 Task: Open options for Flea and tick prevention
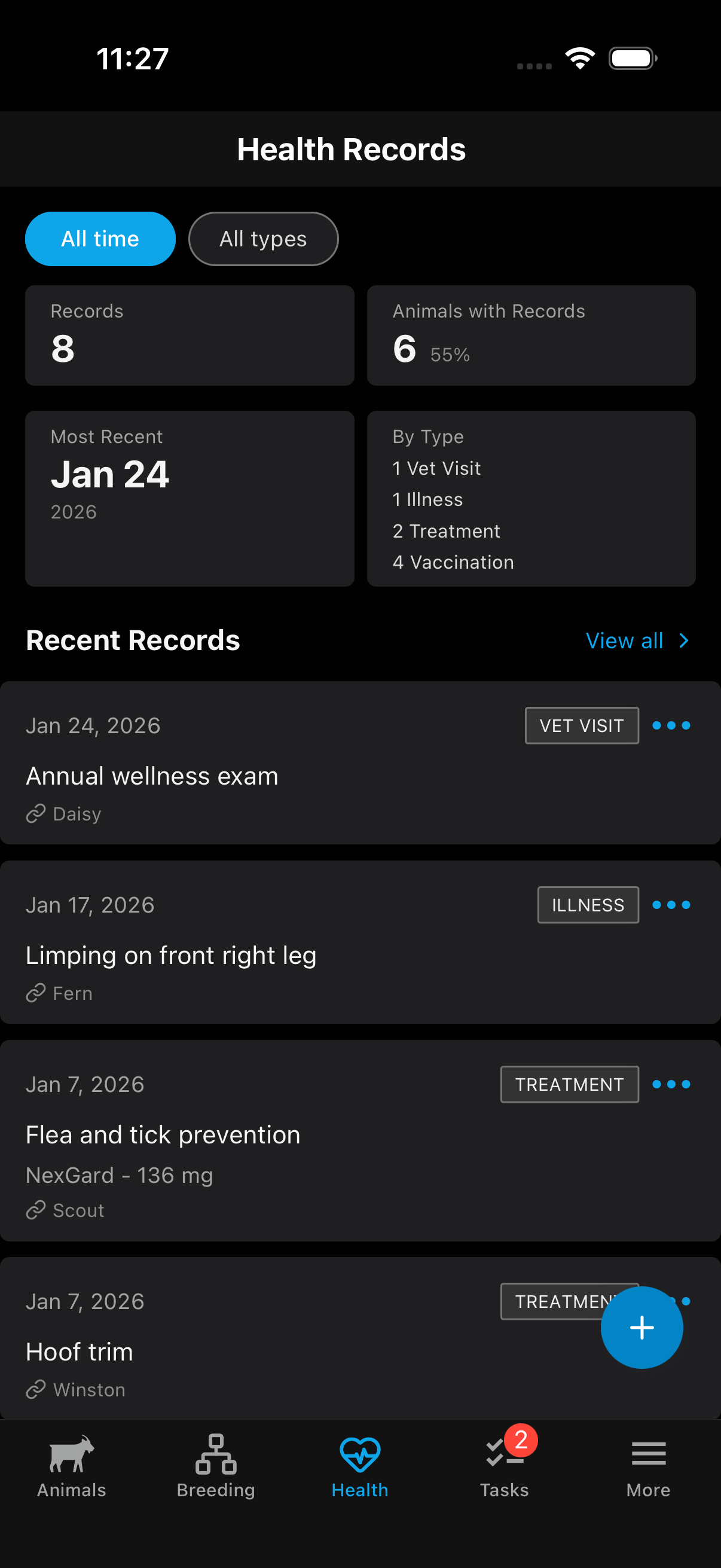[x=671, y=1084]
